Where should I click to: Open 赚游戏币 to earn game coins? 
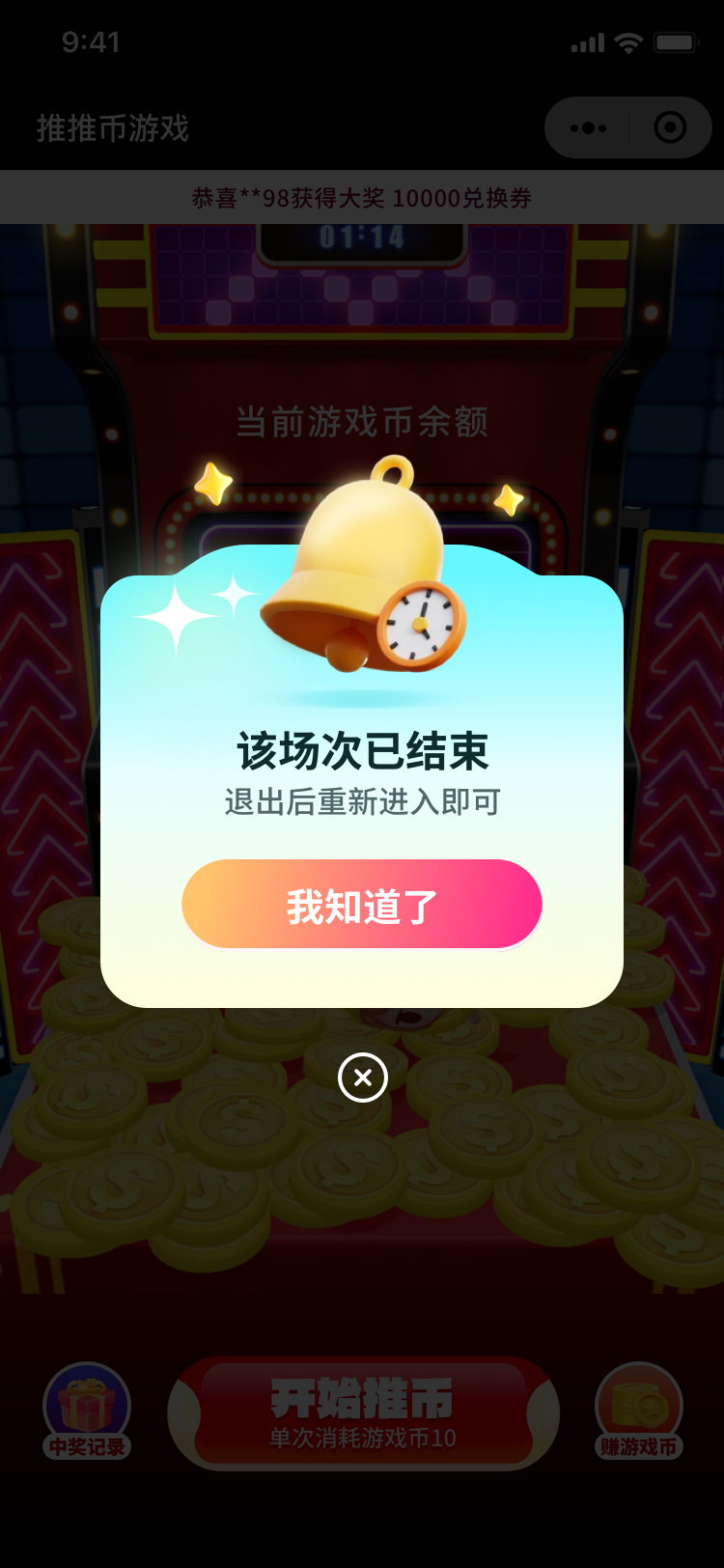point(639,1412)
